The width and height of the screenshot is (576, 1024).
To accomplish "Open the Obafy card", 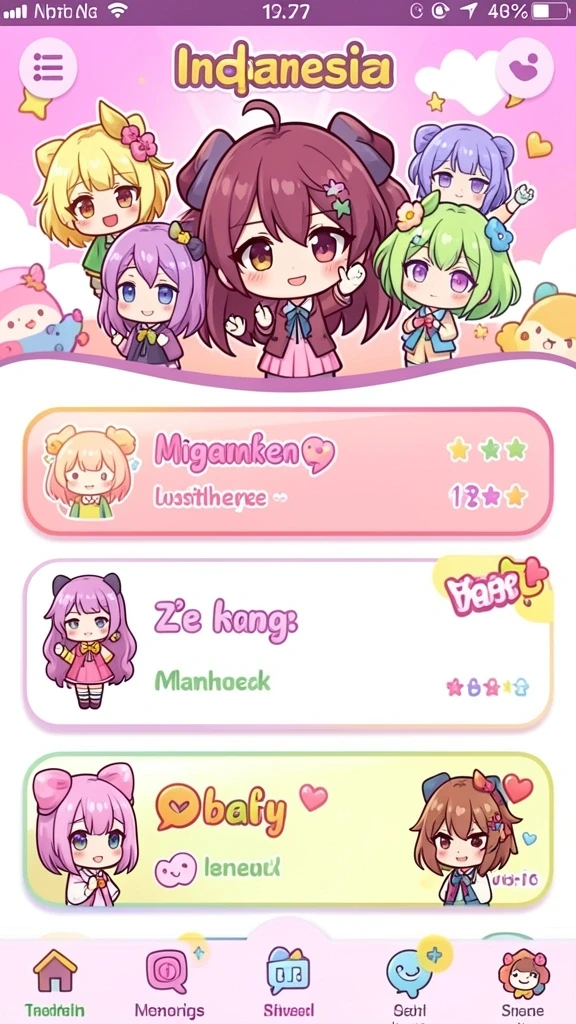I will [288, 830].
